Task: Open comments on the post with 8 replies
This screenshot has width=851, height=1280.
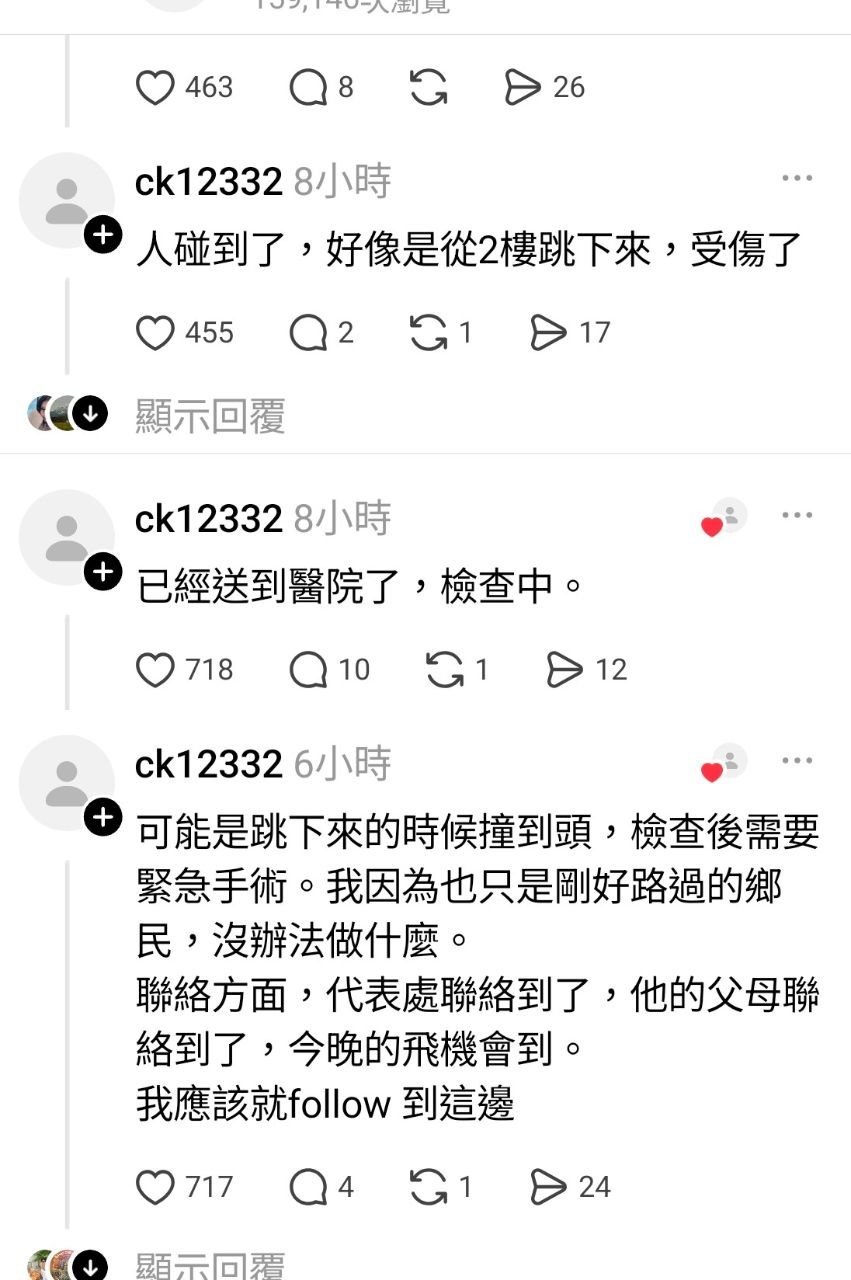Action: pos(308,88)
